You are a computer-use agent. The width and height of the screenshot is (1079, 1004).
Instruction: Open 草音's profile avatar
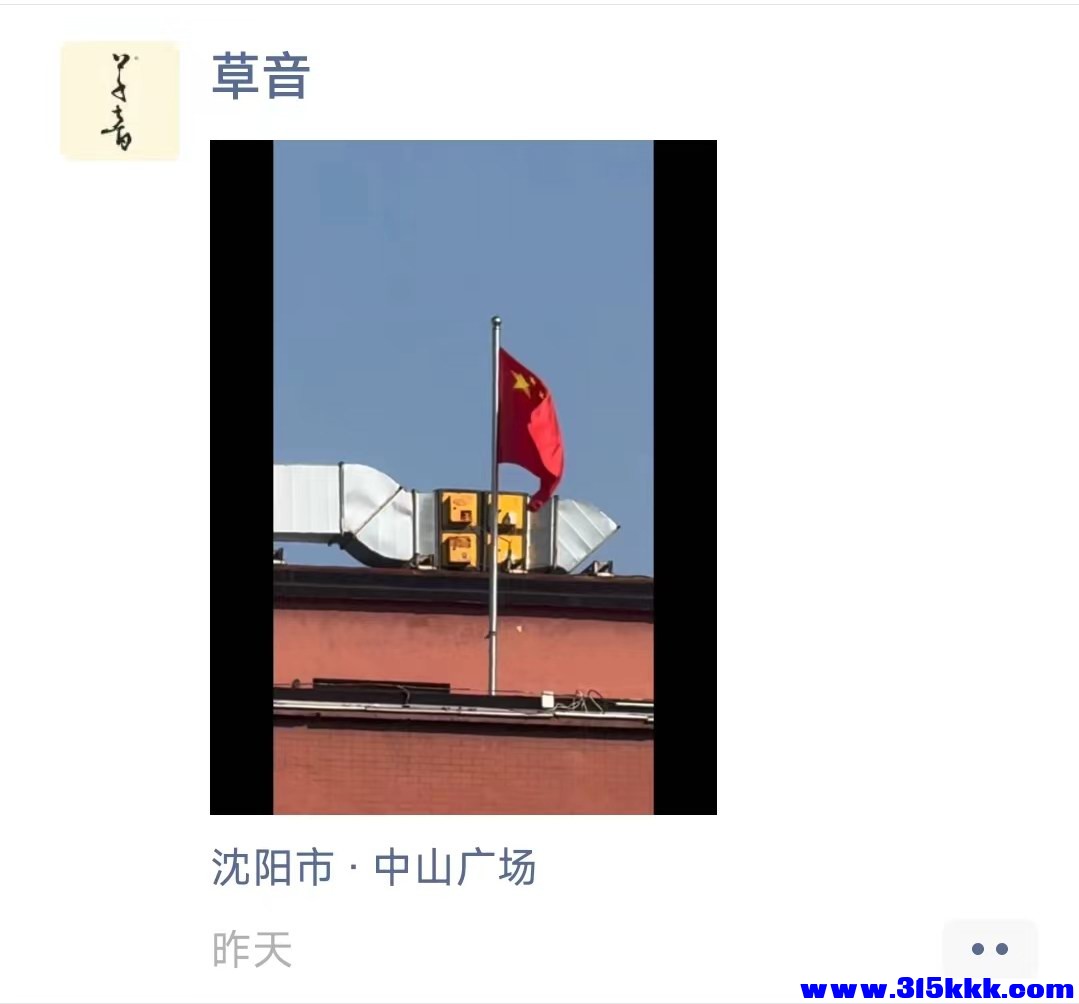click(x=120, y=100)
